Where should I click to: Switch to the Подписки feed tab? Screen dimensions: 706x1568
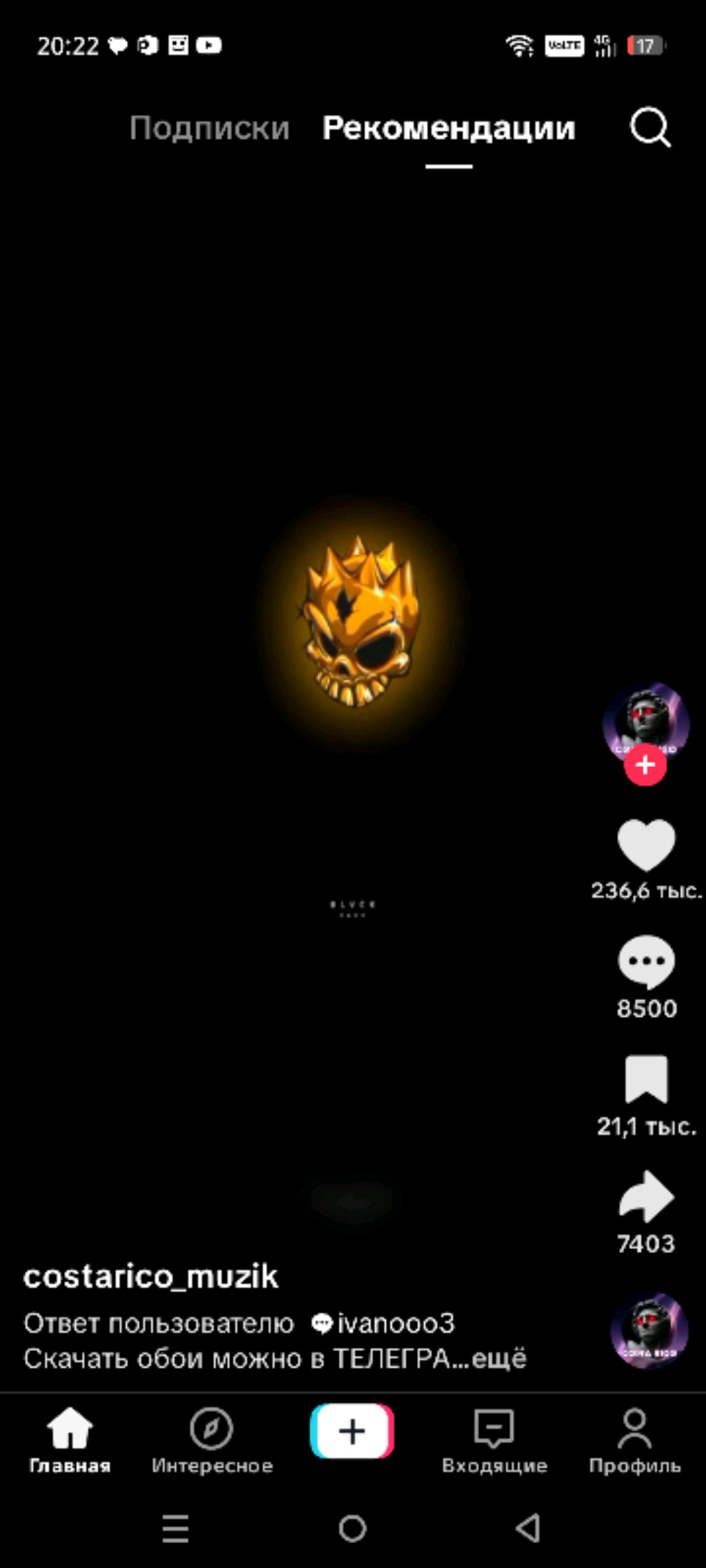pyautogui.click(x=210, y=128)
